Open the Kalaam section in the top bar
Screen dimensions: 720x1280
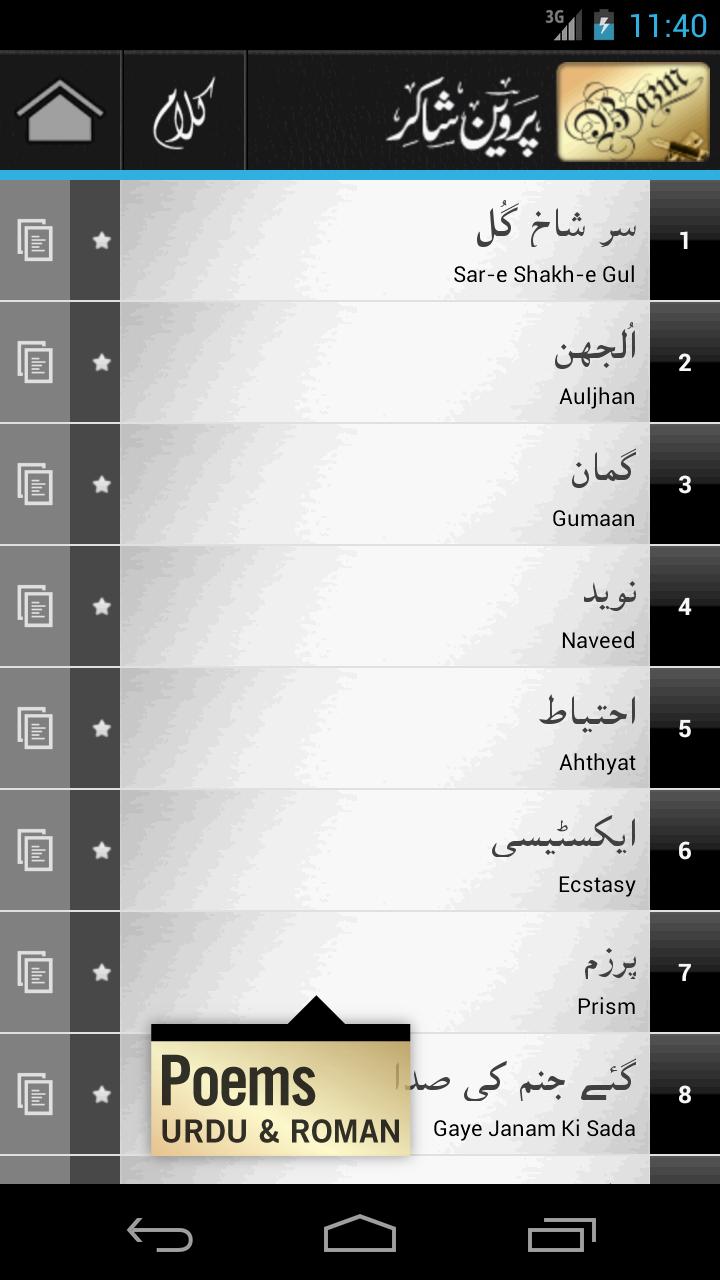[184, 112]
